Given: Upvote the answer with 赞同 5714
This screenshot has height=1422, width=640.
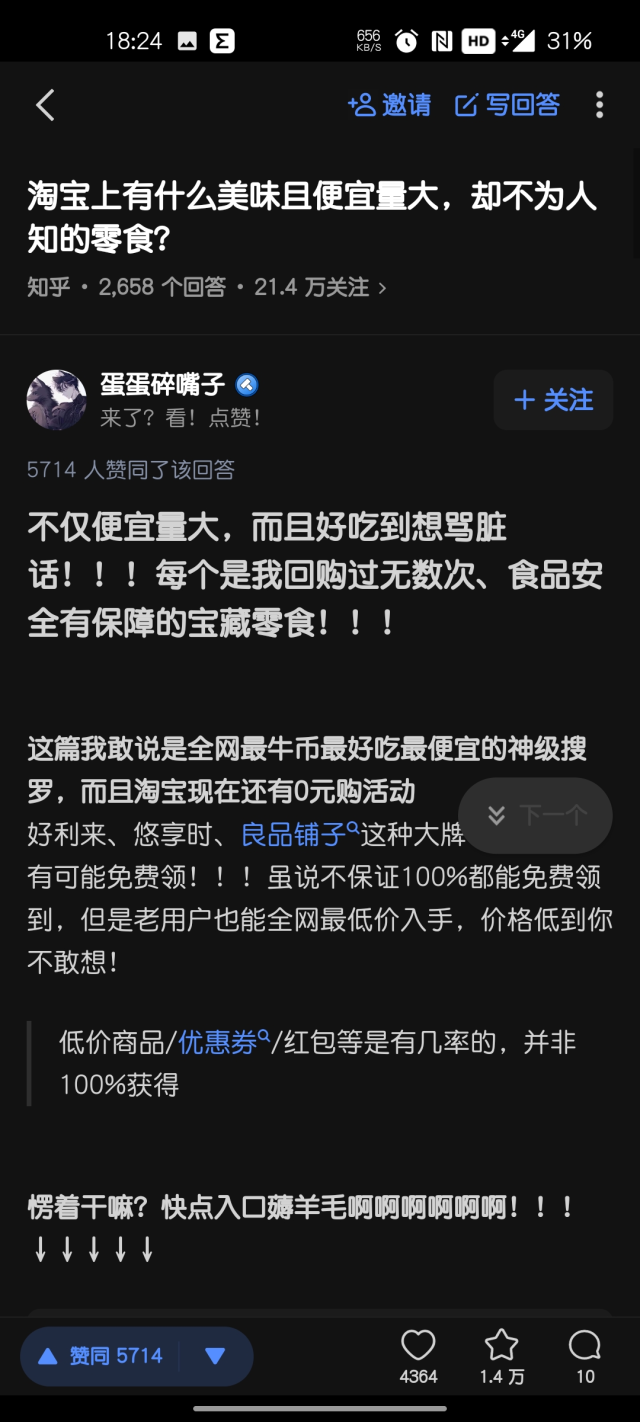Looking at the screenshot, I should point(100,1356).
